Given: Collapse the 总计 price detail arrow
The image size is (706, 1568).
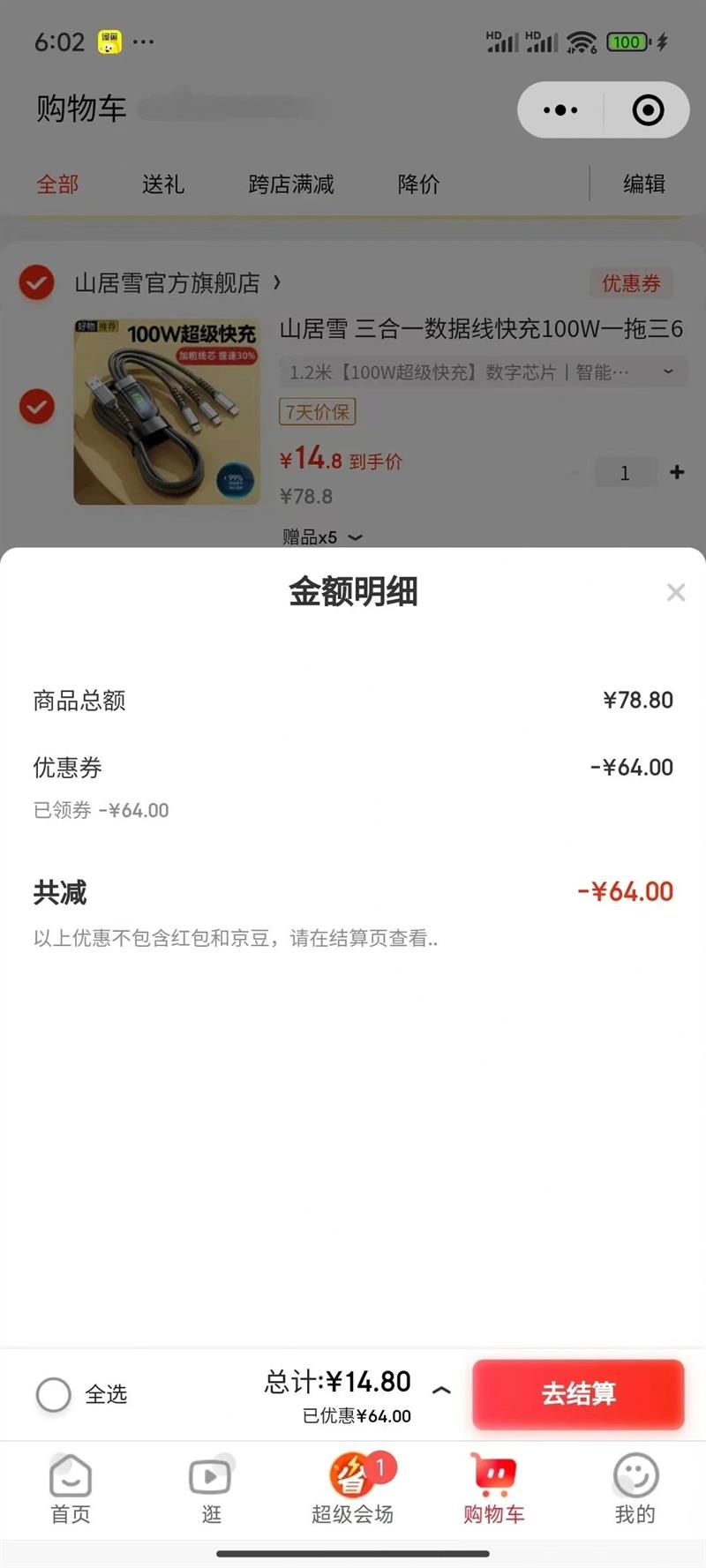Looking at the screenshot, I should (441, 1390).
